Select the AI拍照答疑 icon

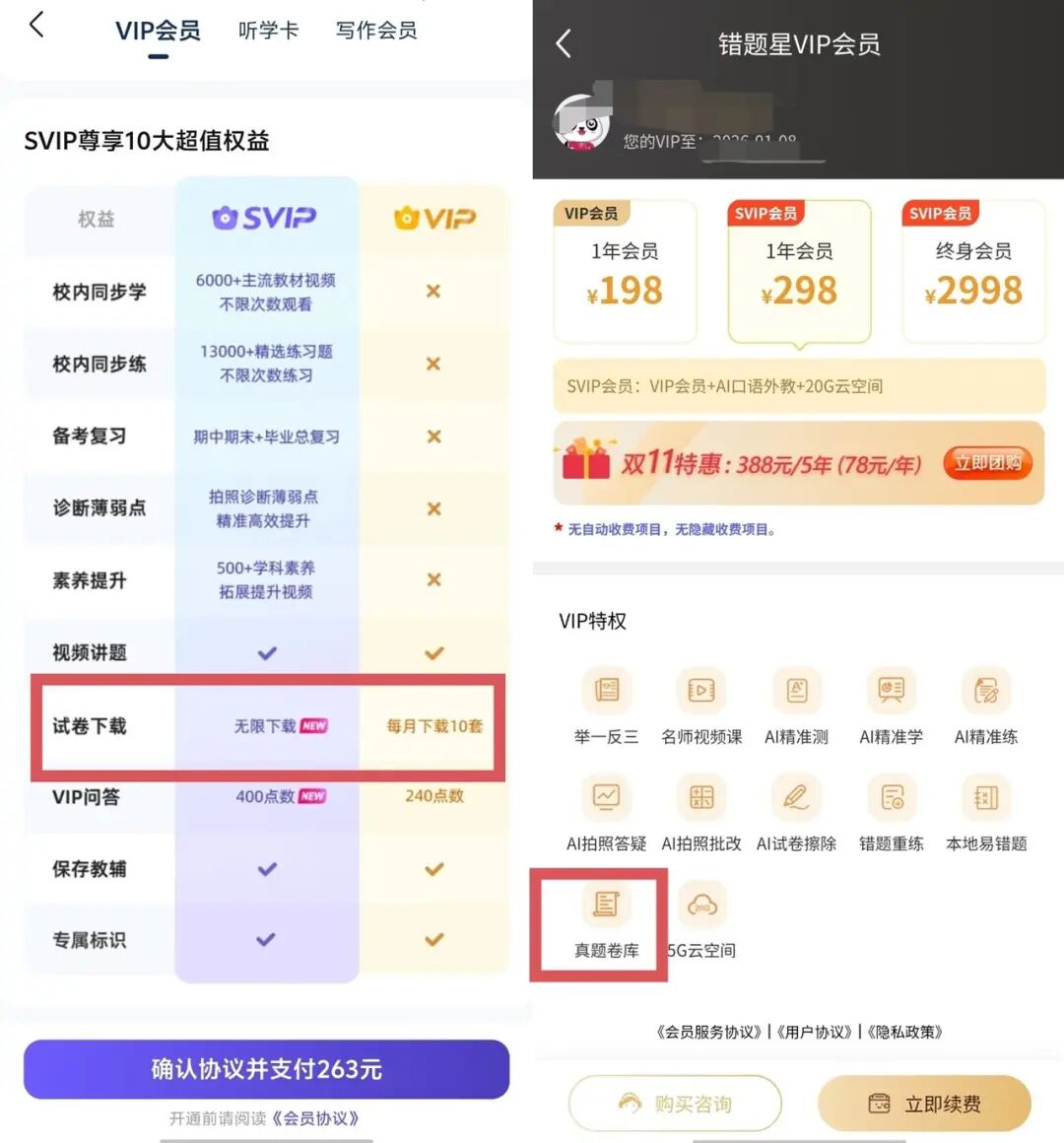coord(605,798)
